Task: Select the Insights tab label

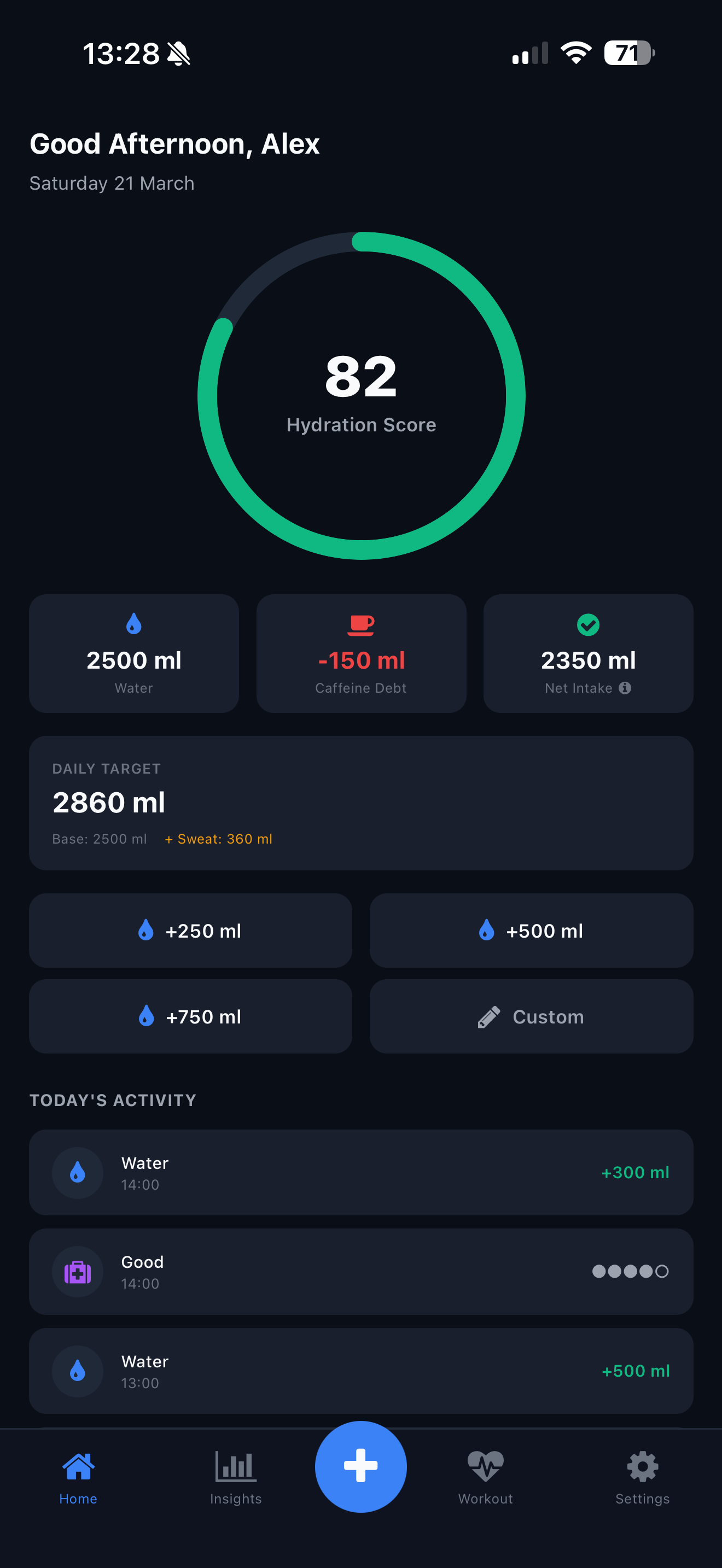Action: (x=235, y=1499)
